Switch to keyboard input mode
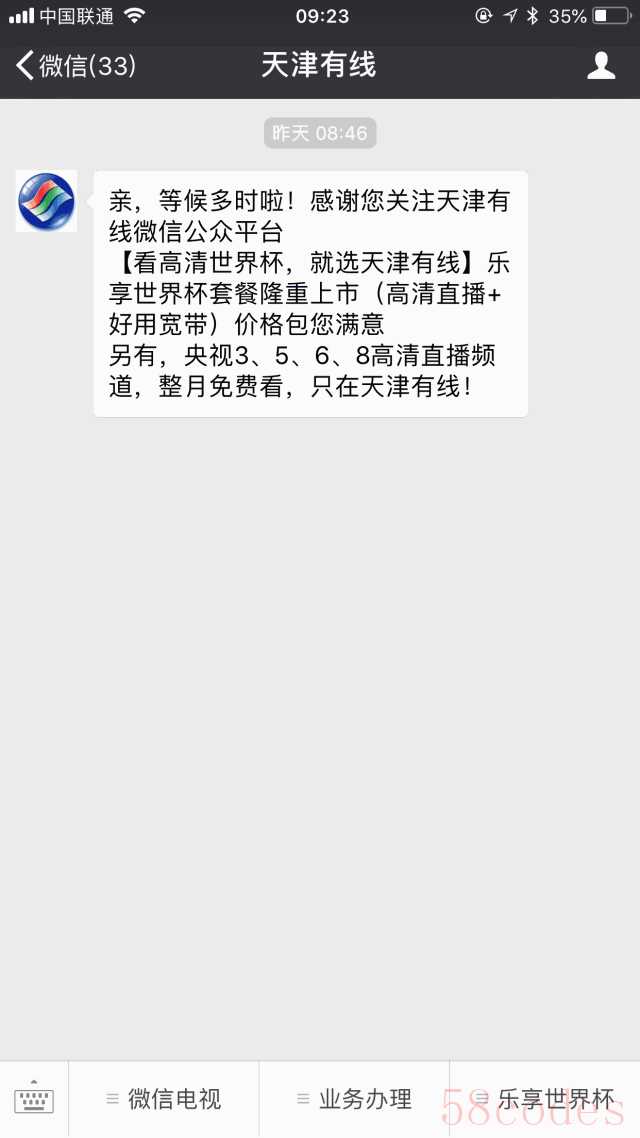Screen dimensions: 640x1138 (34, 1099)
